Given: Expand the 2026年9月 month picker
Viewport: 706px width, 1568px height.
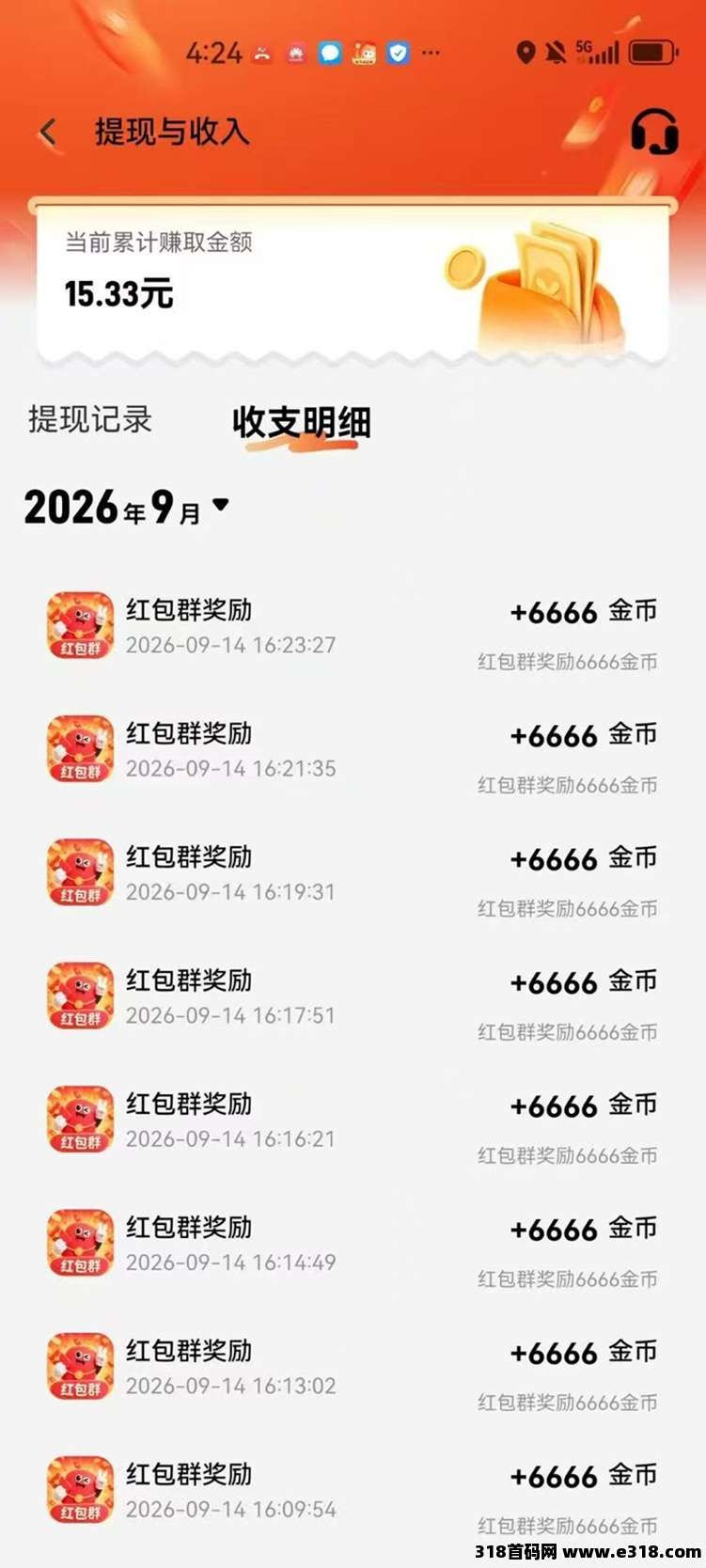Looking at the screenshot, I should 126,508.
